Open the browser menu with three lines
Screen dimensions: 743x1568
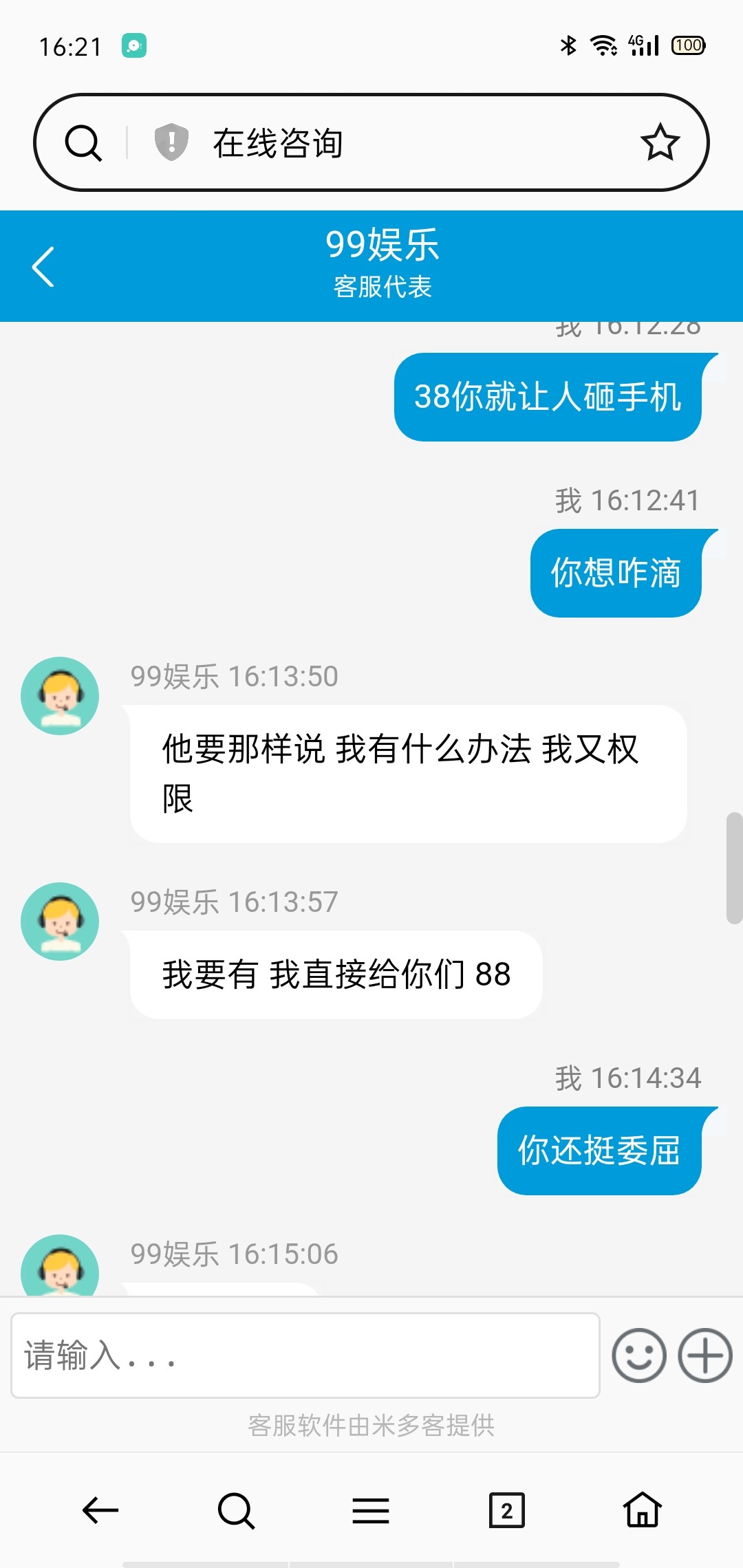(x=371, y=1510)
